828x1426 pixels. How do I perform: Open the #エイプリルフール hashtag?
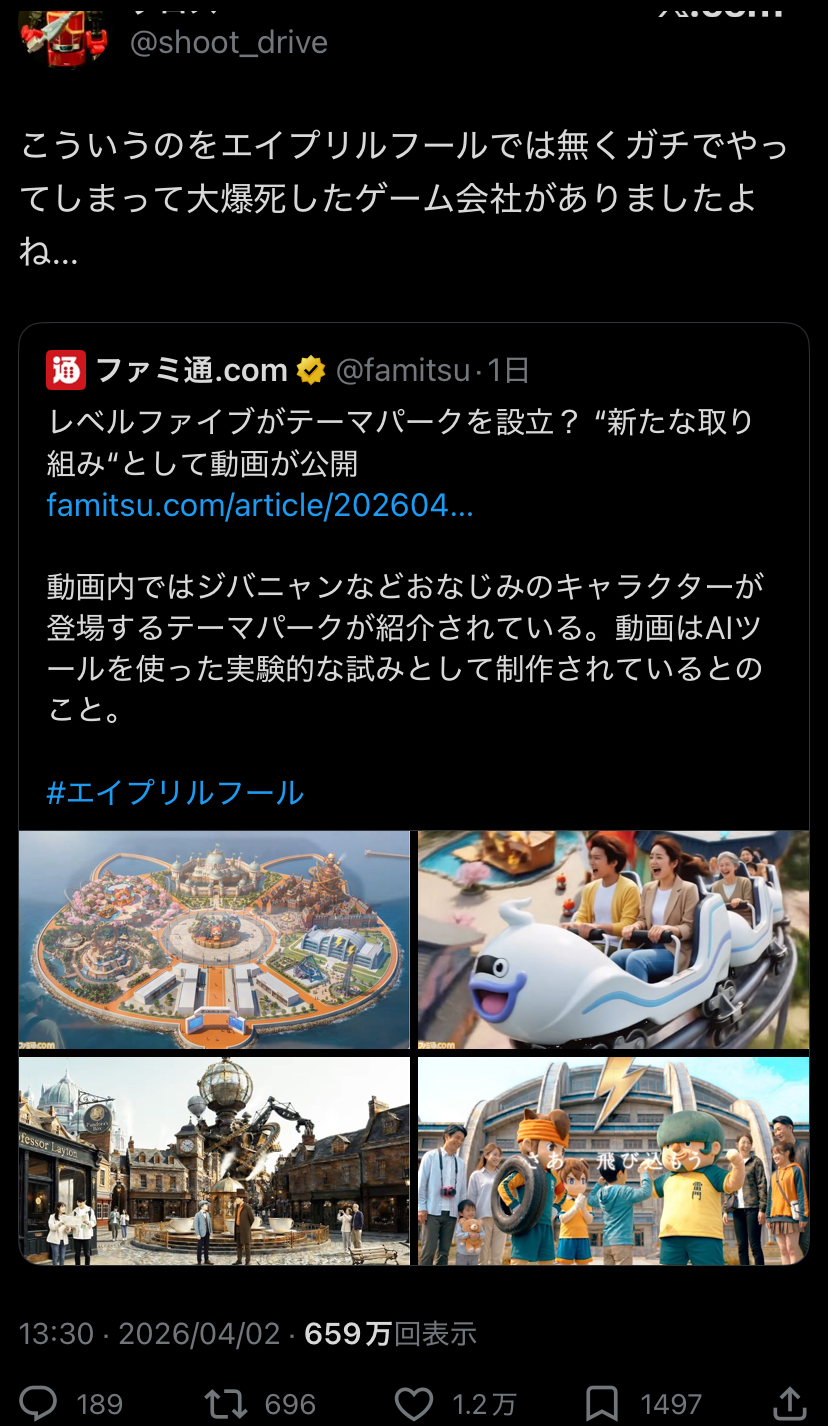175,793
